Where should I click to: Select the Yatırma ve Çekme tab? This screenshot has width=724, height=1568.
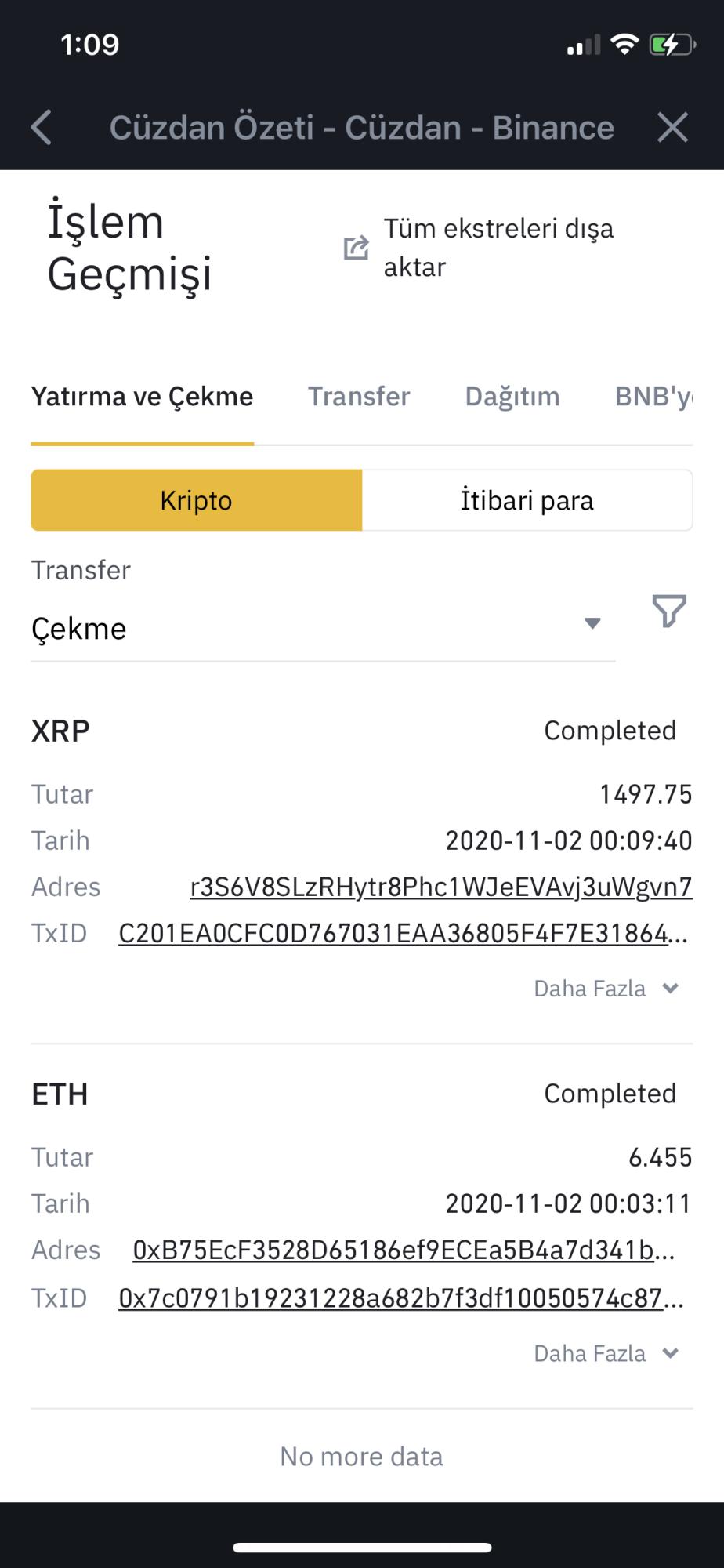pos(143,397)
